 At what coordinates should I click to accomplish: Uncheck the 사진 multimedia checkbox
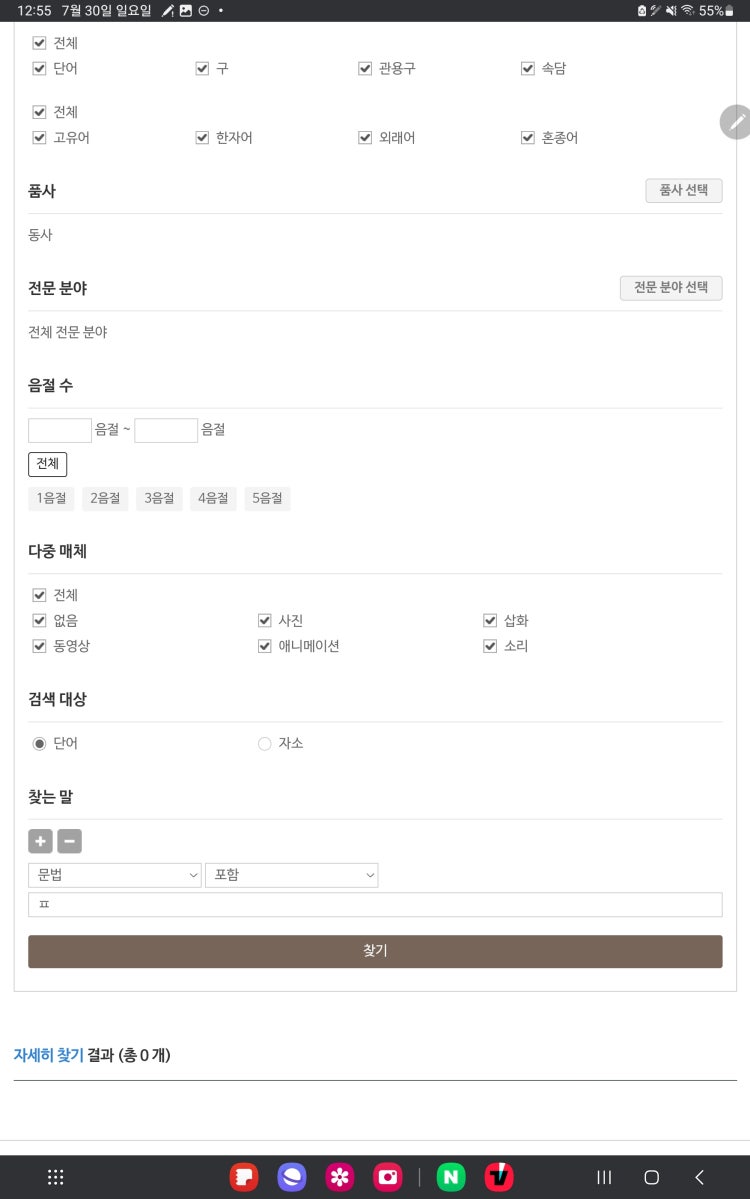pyautogui.click(x=265, y=620)
